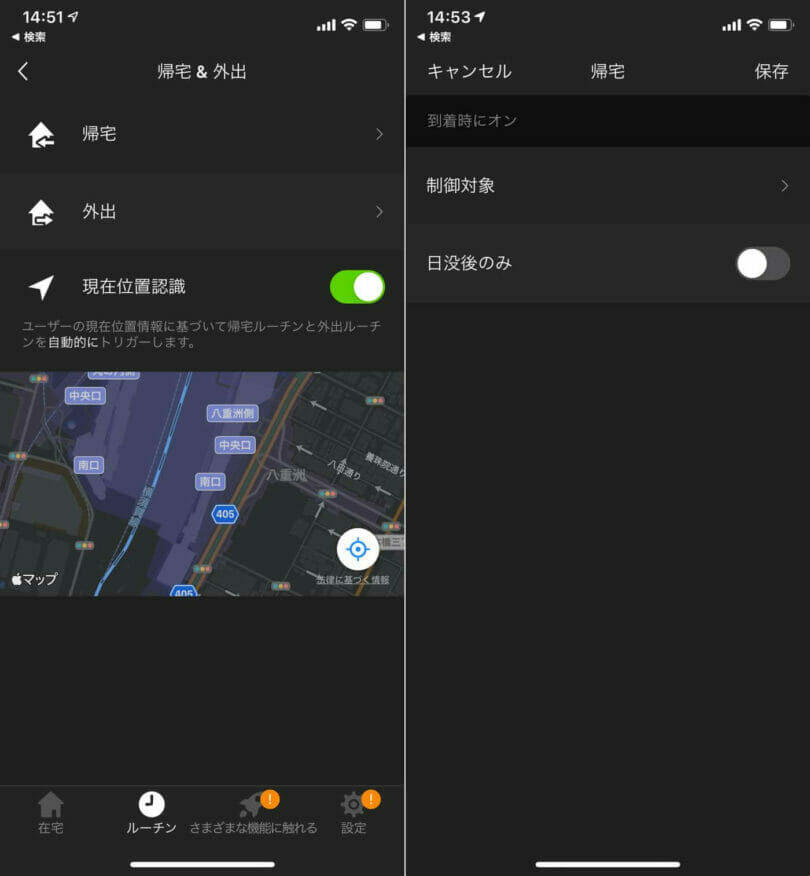Go back from 帰宅 & 外出 screen
The width and height of the screenshot is (810, 876).
[24, 72]
